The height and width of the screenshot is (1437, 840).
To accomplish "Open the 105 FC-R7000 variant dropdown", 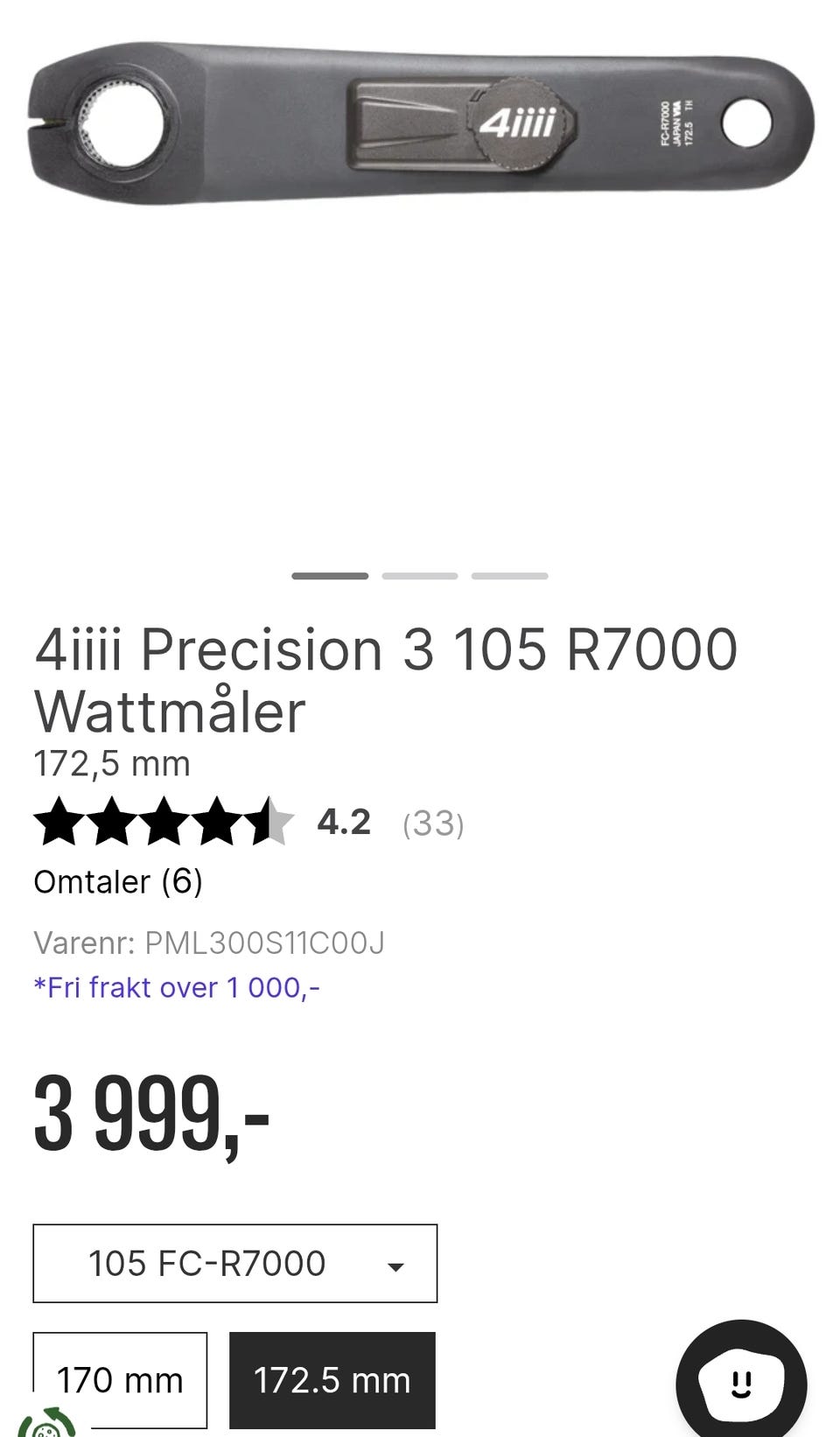I will coord(233,1264).
